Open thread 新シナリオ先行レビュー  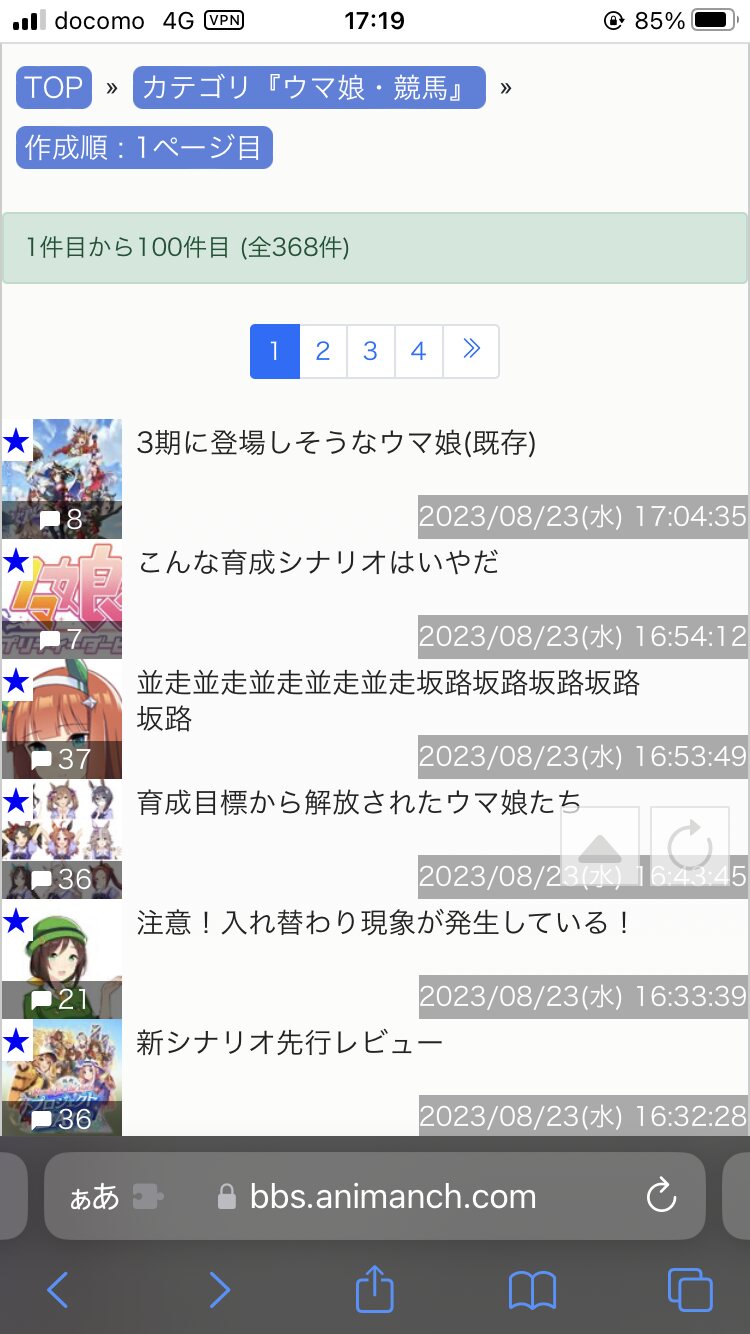pos(290,1043)
